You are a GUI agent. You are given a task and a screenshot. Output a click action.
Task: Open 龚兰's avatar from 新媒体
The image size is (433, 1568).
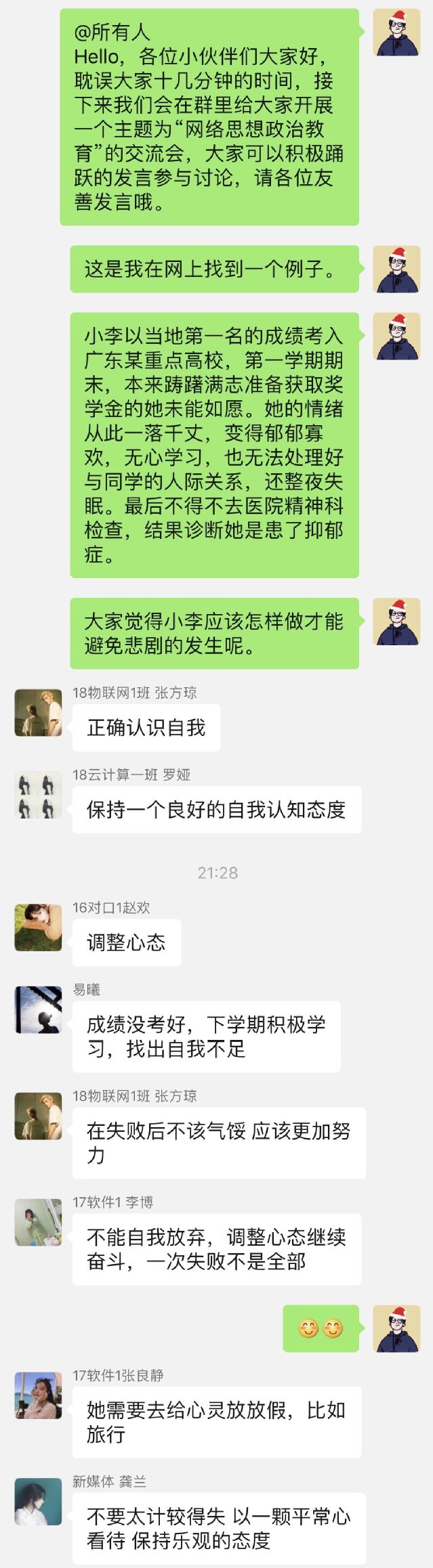coord(38,1502)
